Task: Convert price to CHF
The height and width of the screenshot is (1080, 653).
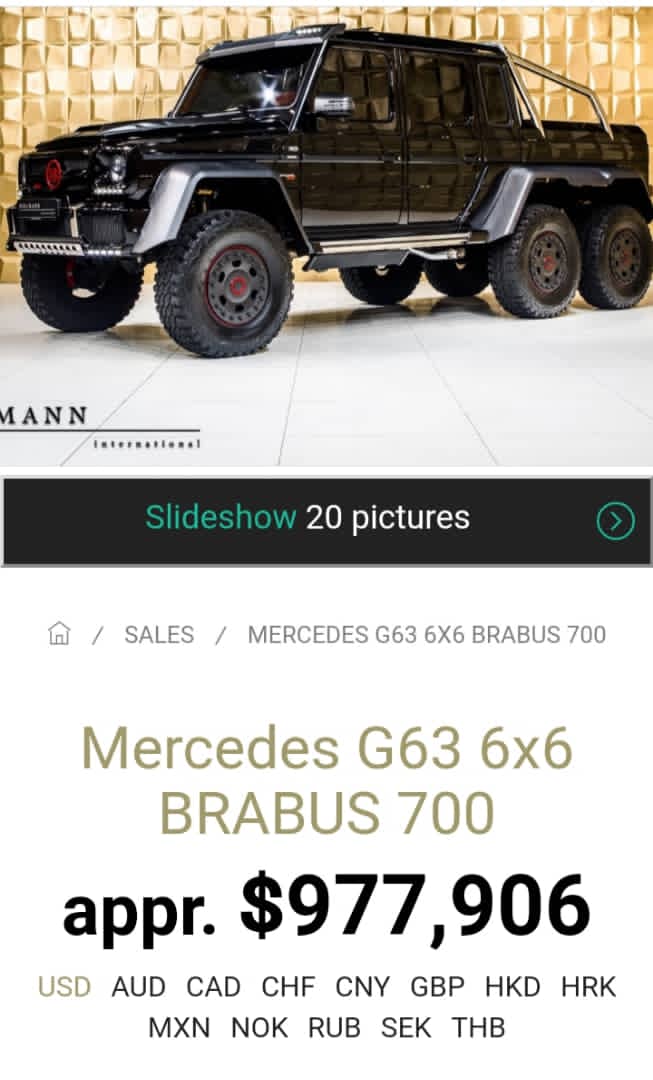Action: coord(288,987)
